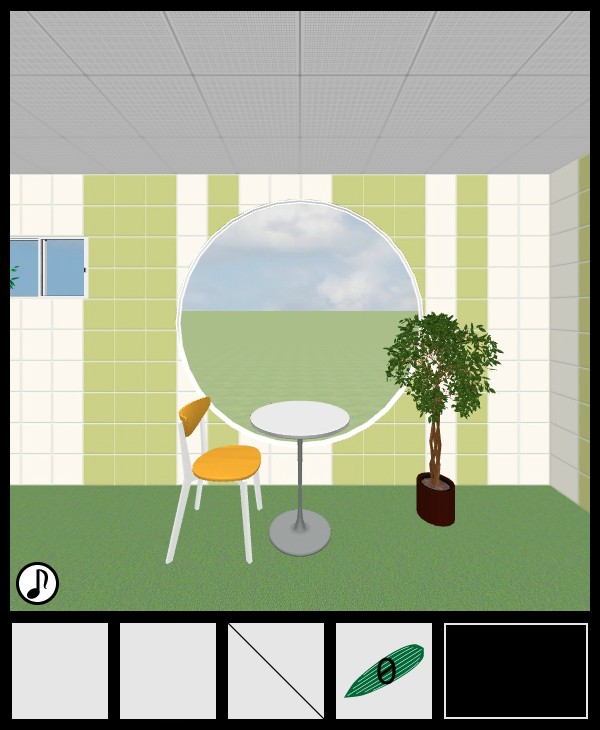Select the inventory slot with diagonal line
The height and width of the screenshot is (730, 600).
[276, 670]
